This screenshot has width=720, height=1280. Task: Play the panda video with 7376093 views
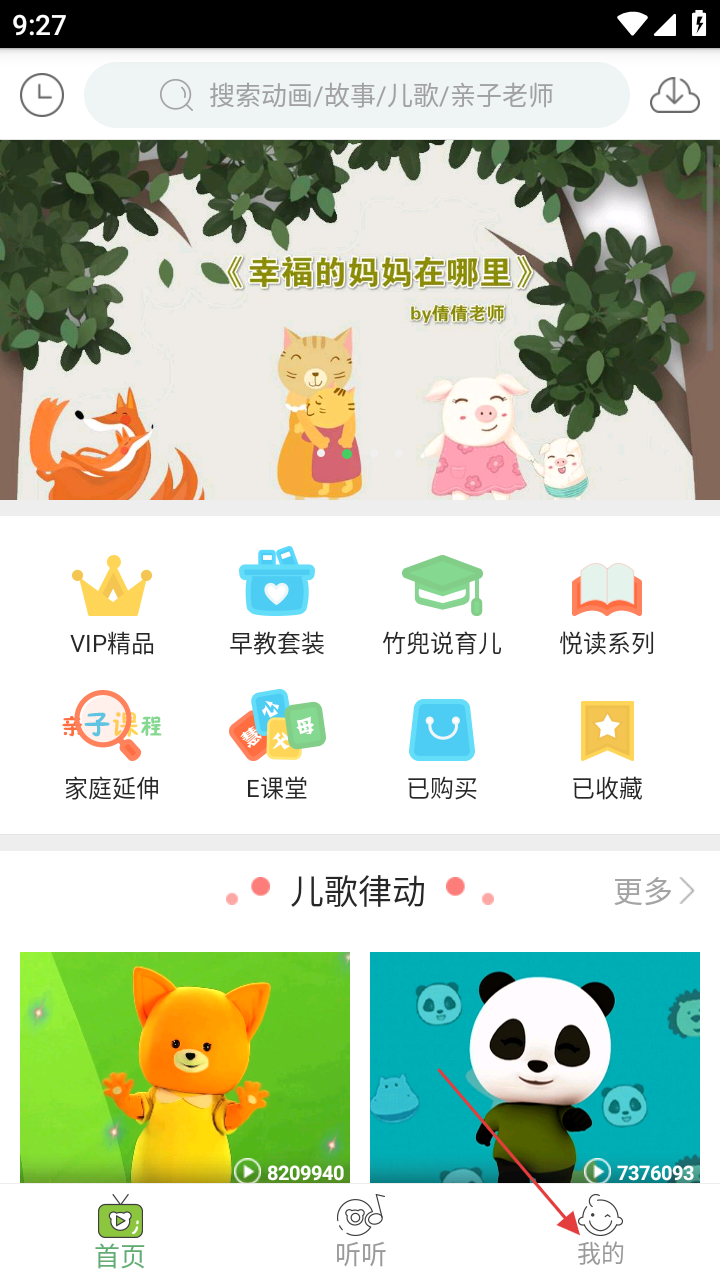coord(535,1067)
